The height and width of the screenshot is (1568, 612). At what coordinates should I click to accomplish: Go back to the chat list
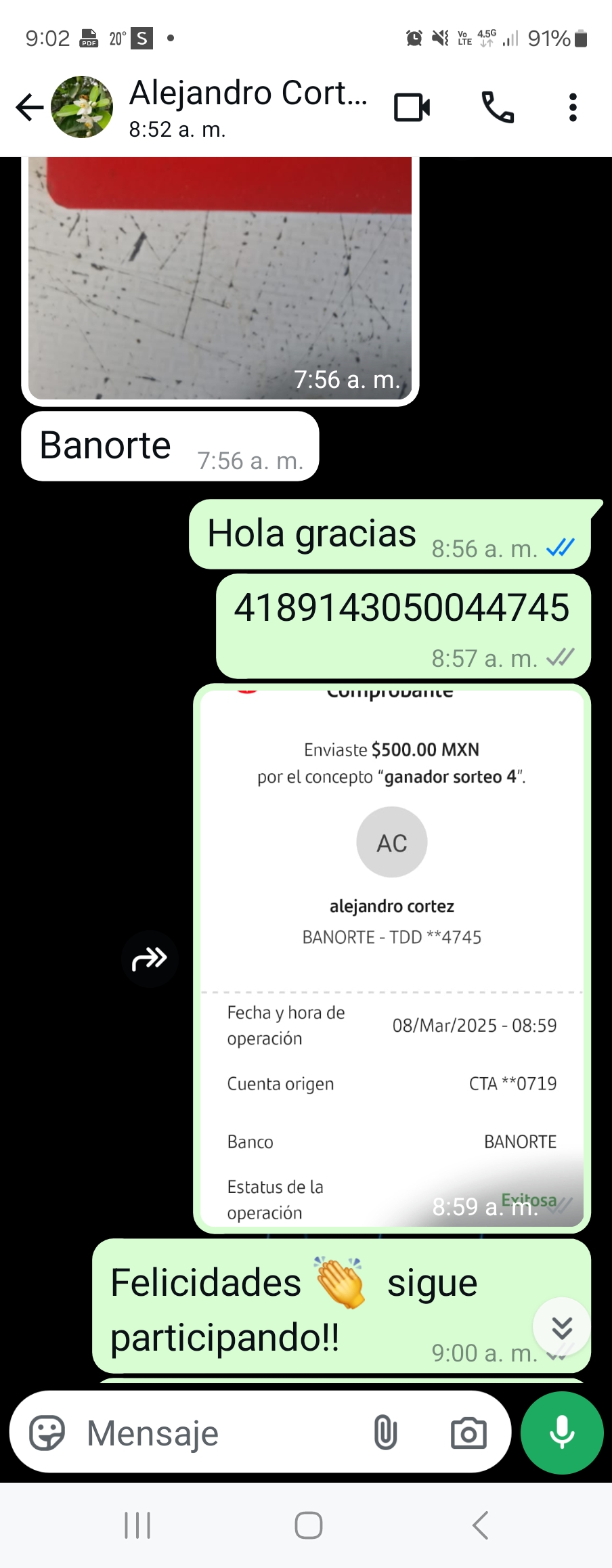(29, 107)
